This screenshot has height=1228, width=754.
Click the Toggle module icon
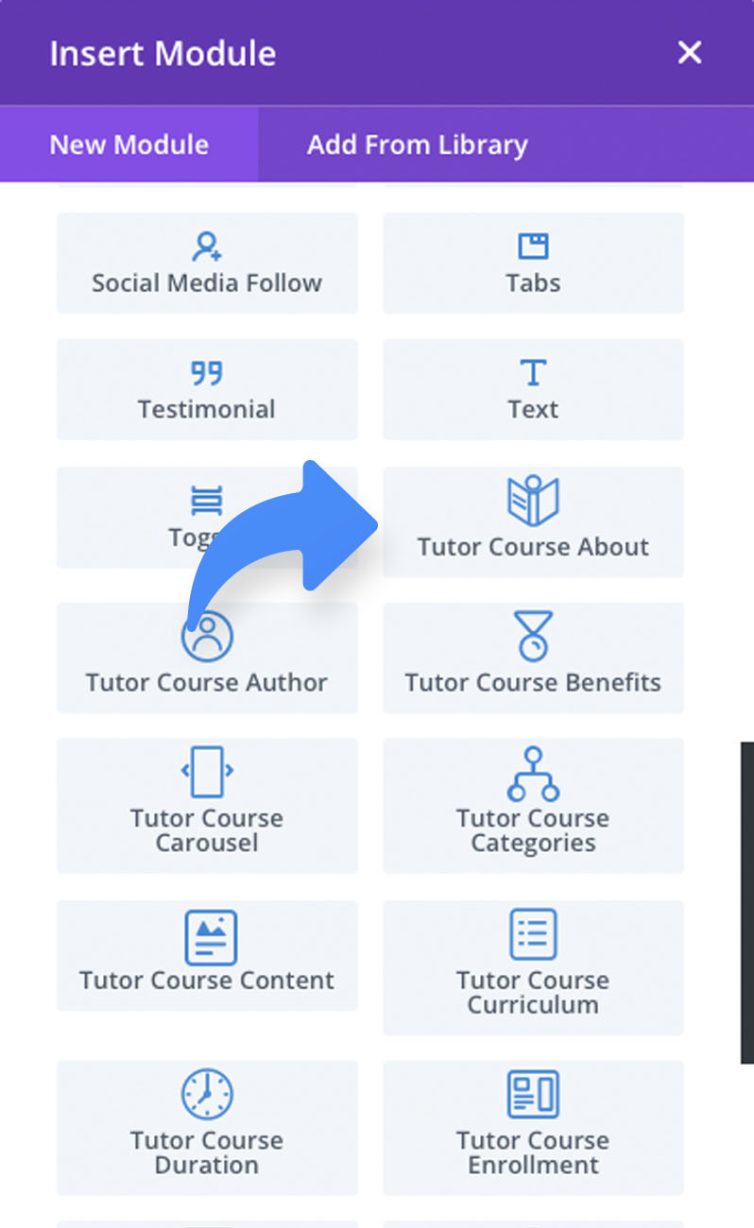(x=207, y=498)
